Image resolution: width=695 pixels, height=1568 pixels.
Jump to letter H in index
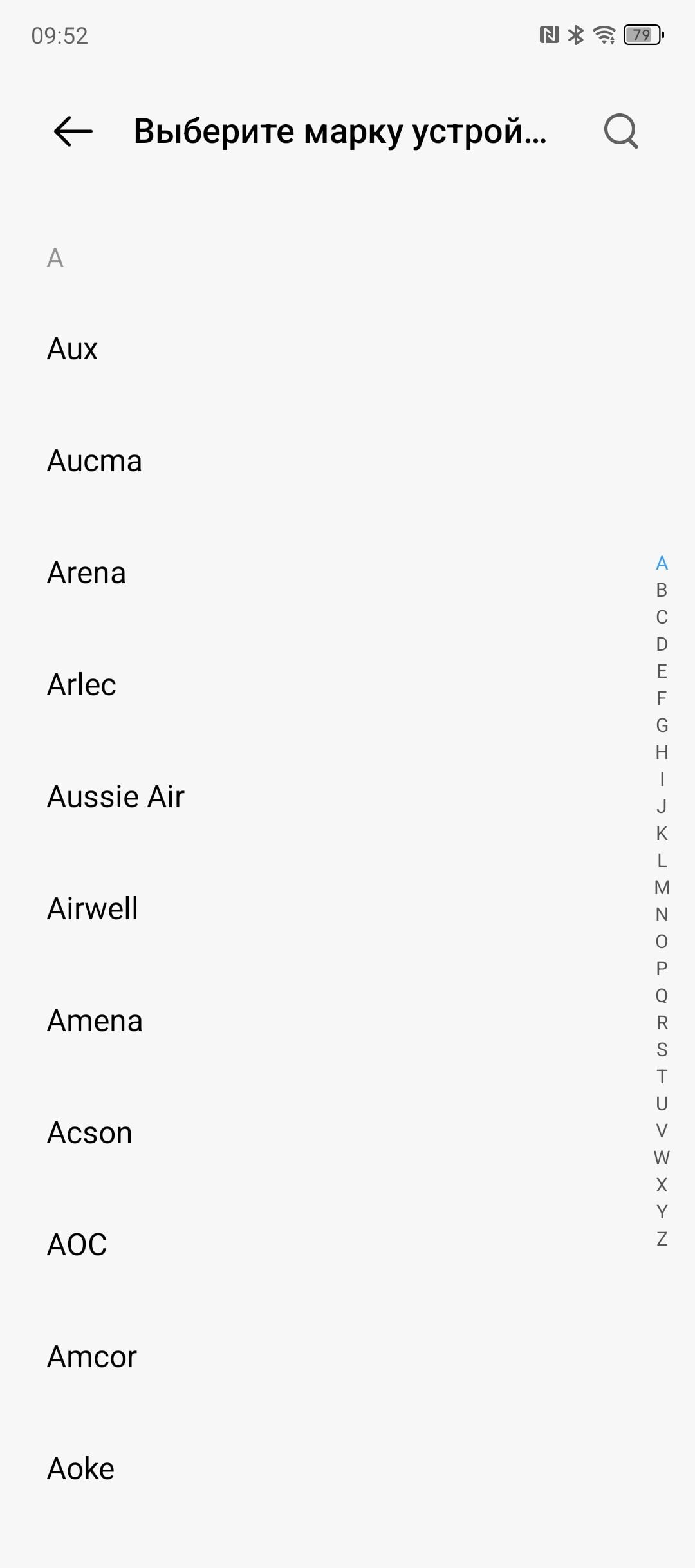[662, 752]
